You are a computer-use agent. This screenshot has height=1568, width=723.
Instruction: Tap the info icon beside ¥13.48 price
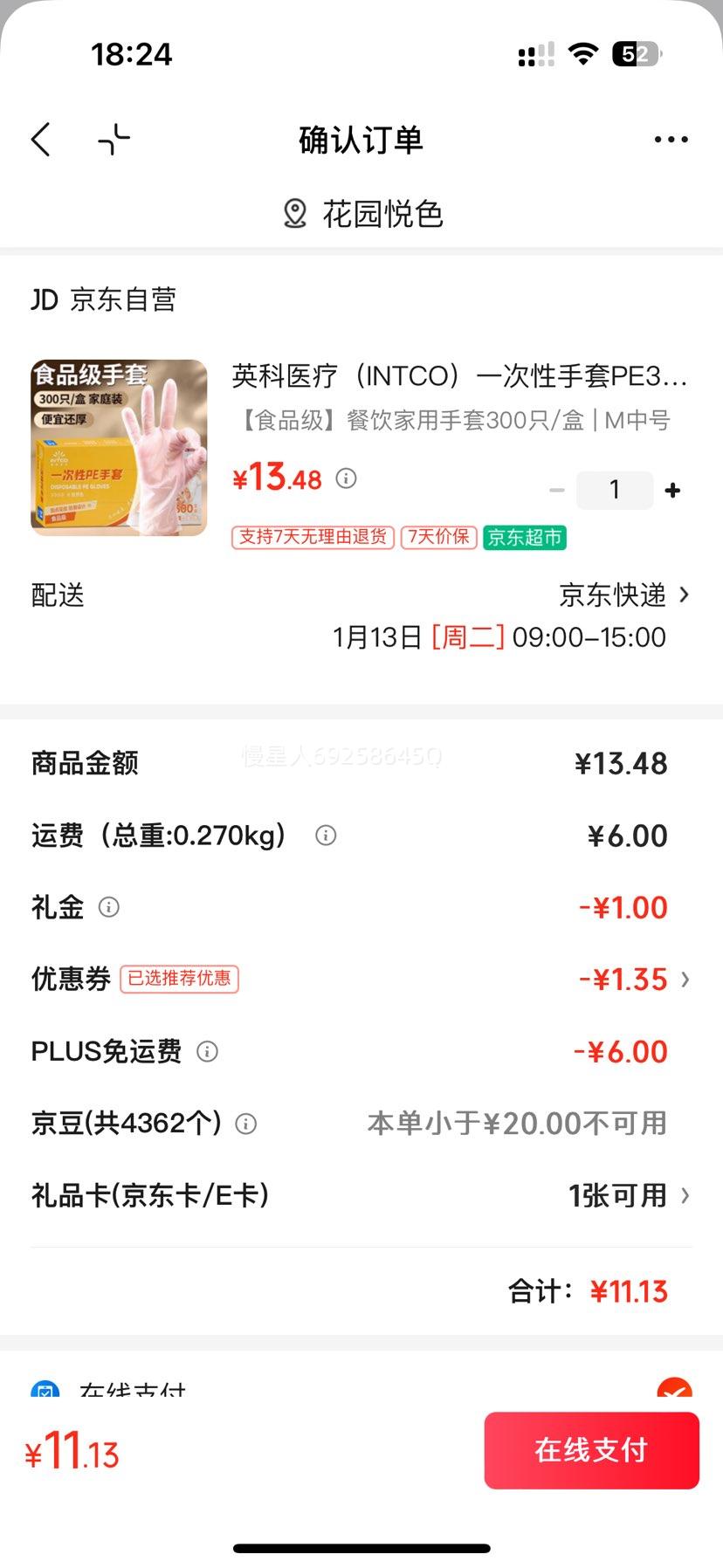coord(347,479)
